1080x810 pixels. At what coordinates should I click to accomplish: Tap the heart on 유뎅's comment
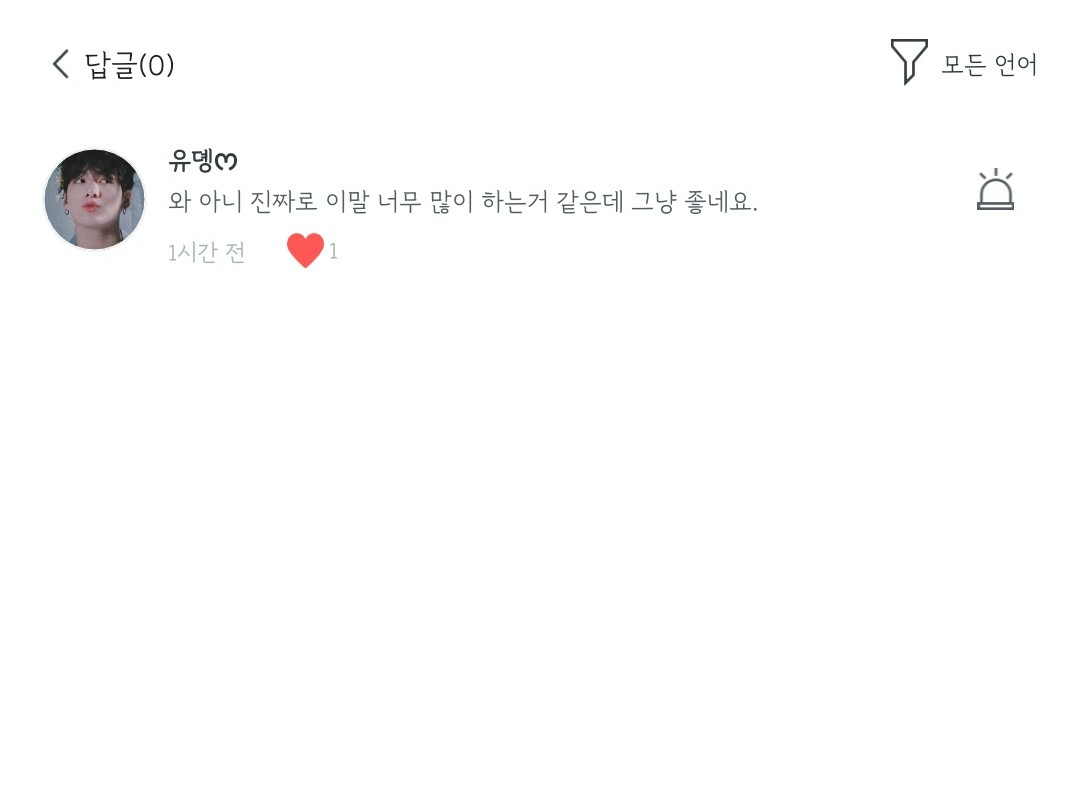pos(305,250)
